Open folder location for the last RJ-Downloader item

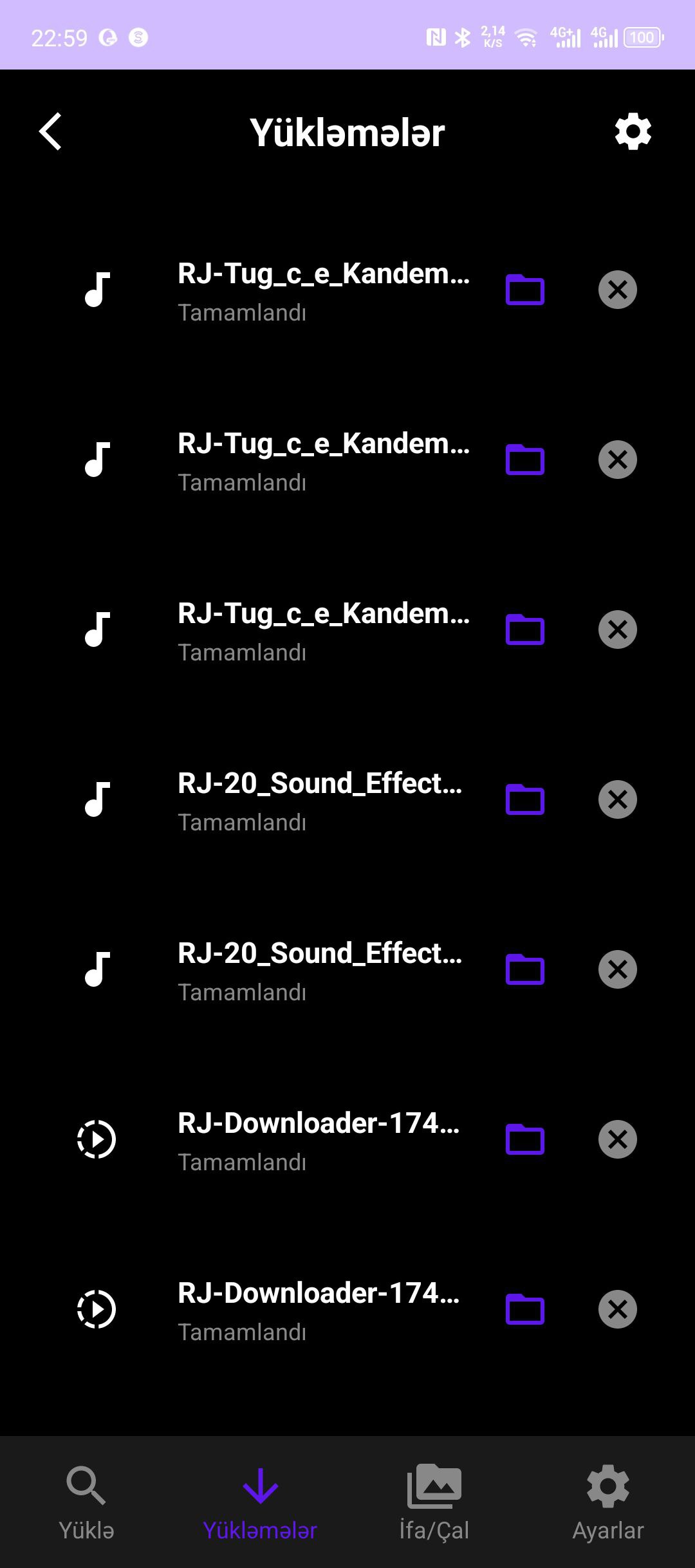(x=524, y=1309)
